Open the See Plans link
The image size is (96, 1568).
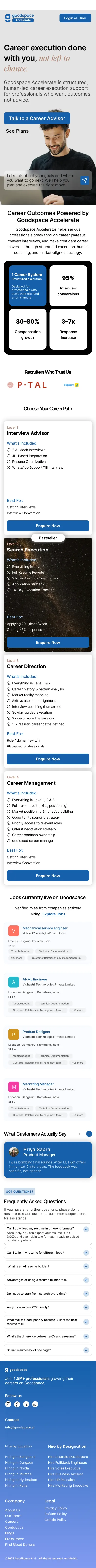[17, 131]
